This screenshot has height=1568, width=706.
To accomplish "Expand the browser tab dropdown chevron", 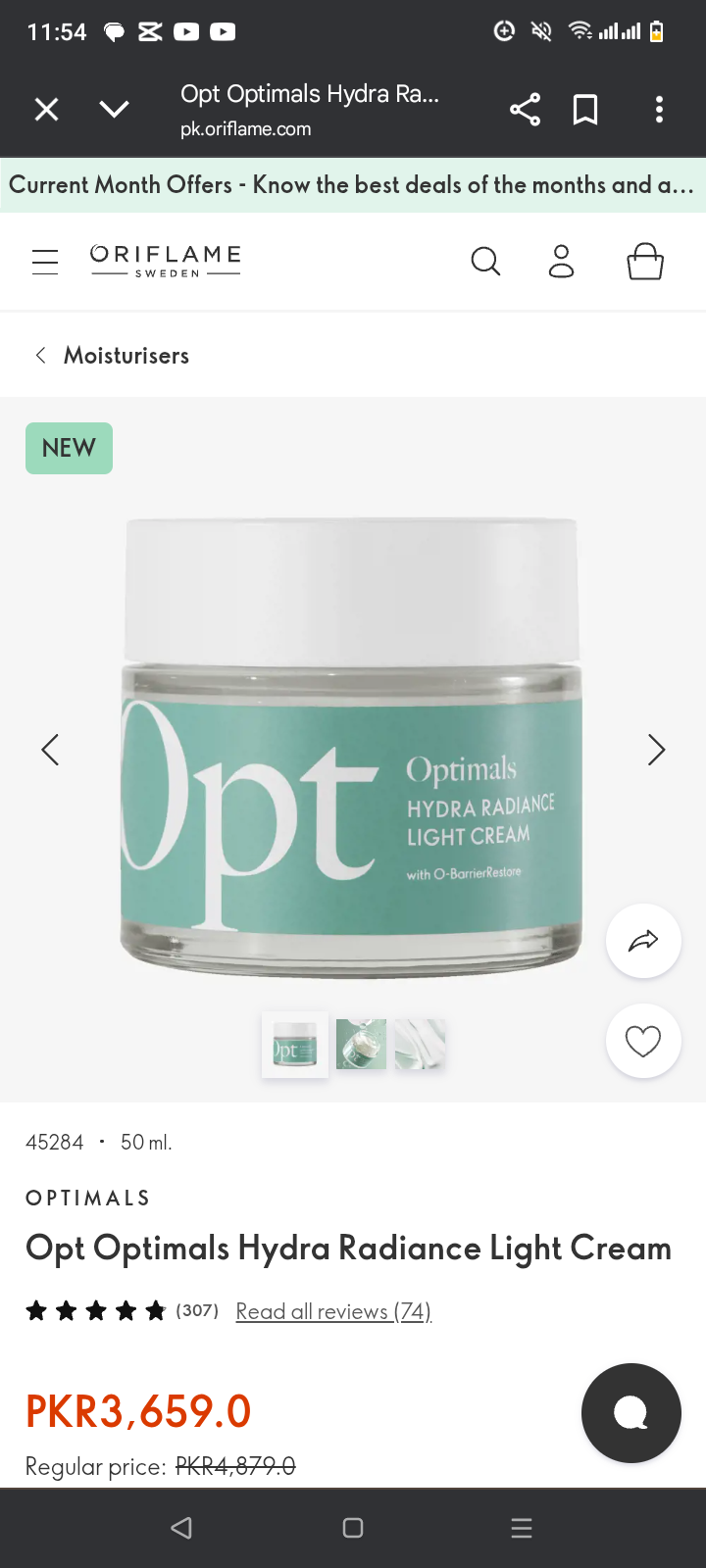I will click(114, 109).
